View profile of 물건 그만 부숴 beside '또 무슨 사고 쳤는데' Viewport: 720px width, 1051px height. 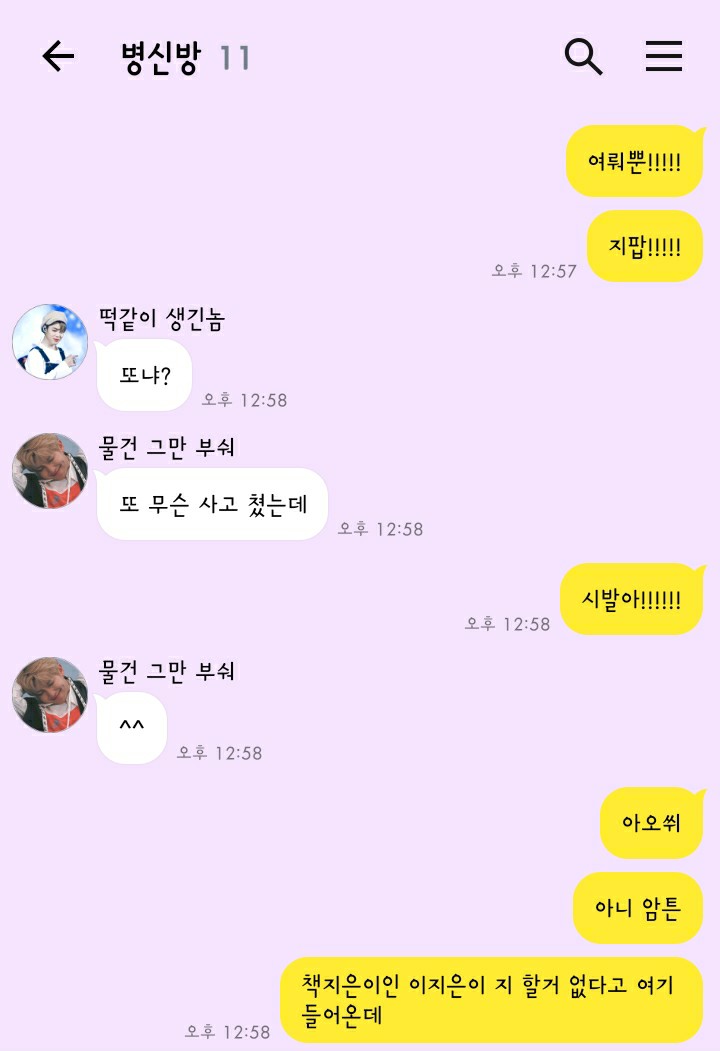(50, 471)
